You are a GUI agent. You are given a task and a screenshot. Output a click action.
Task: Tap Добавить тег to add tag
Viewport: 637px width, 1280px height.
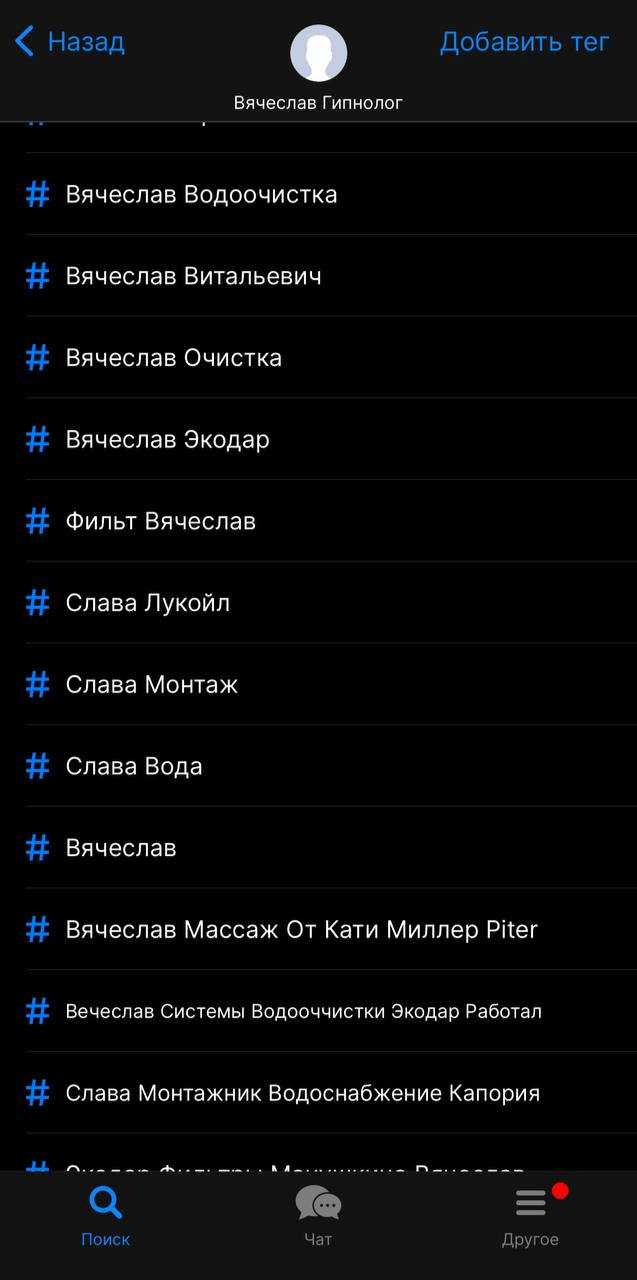(x=524, y=42)
